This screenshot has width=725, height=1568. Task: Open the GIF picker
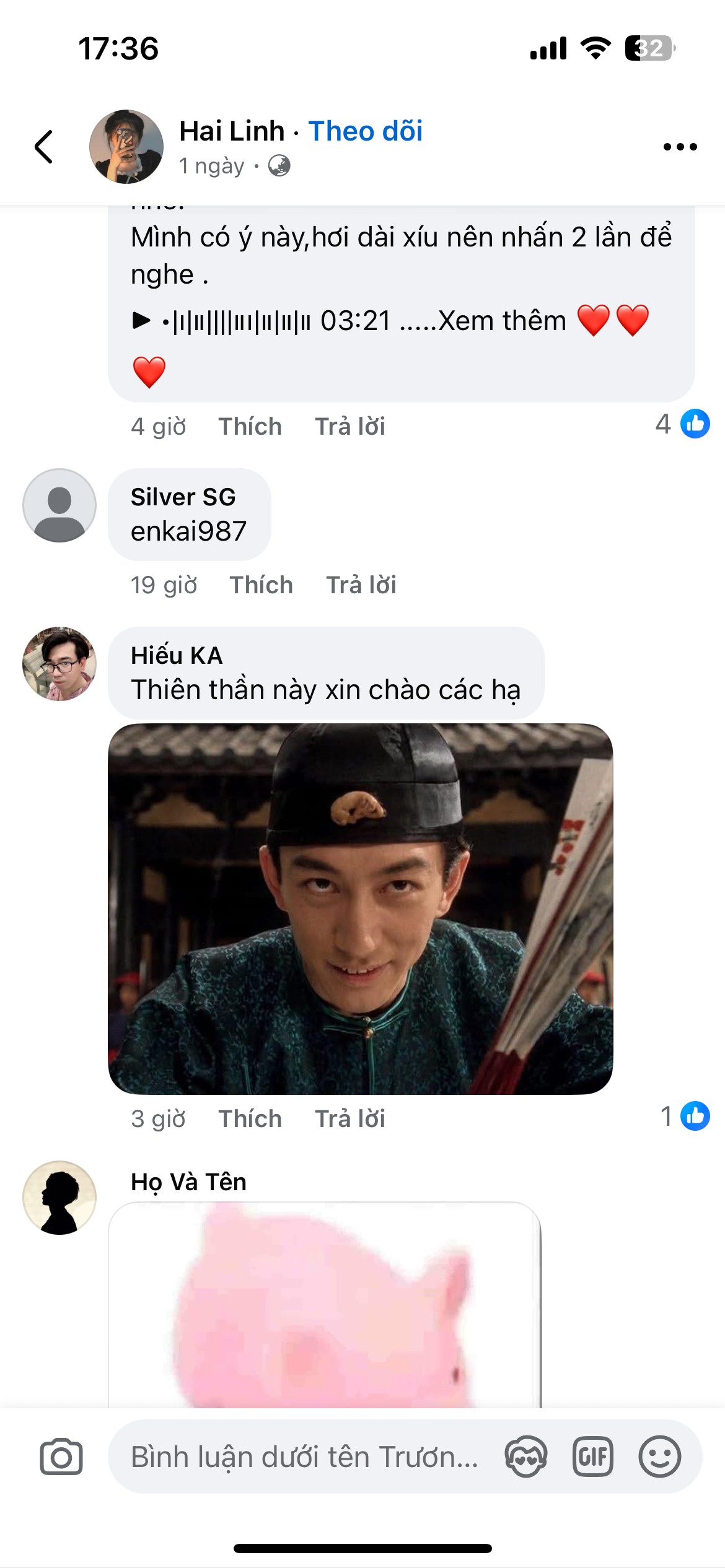(x=593, y=1457)
